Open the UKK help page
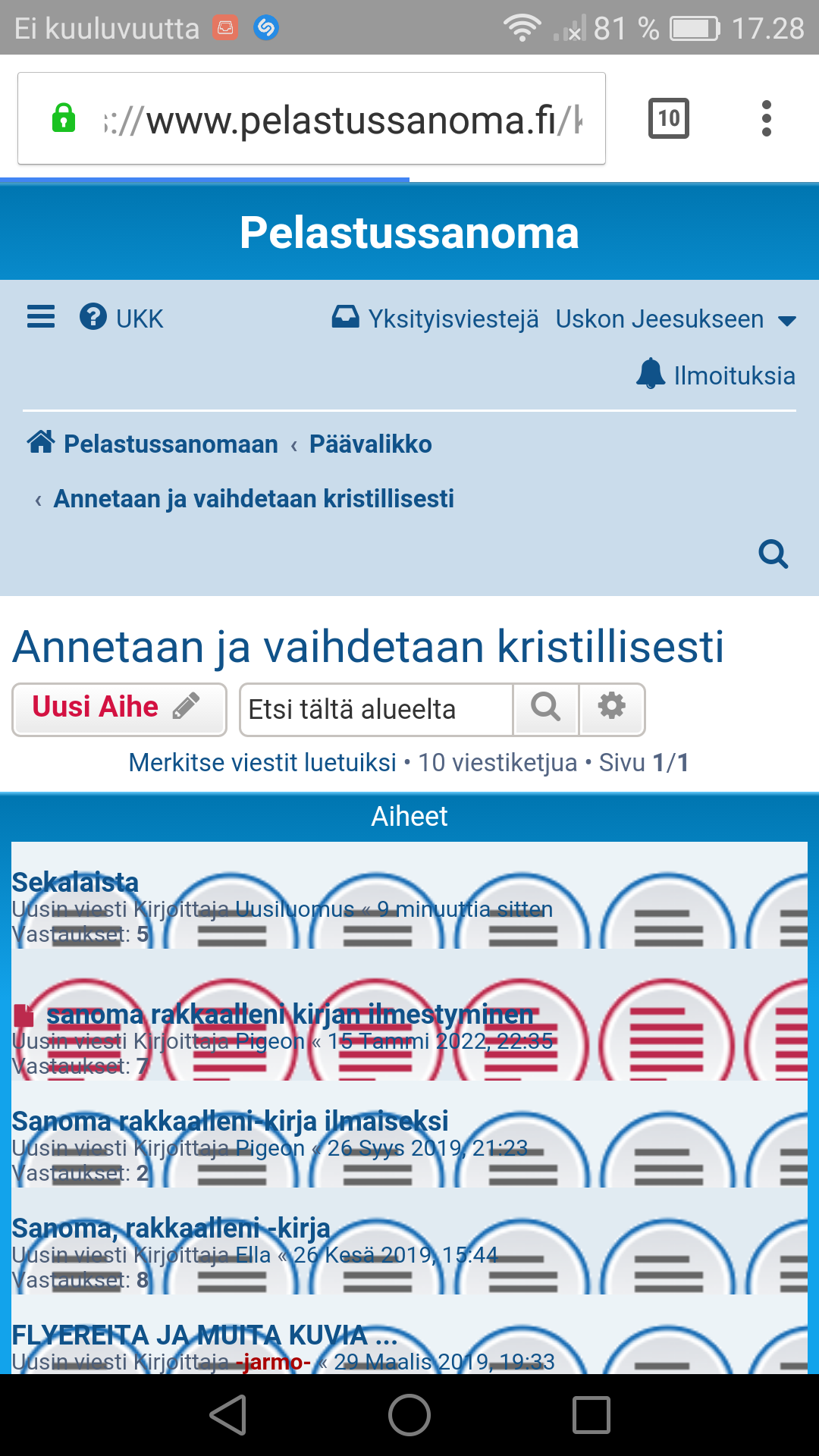 click(x=122, y=318)
